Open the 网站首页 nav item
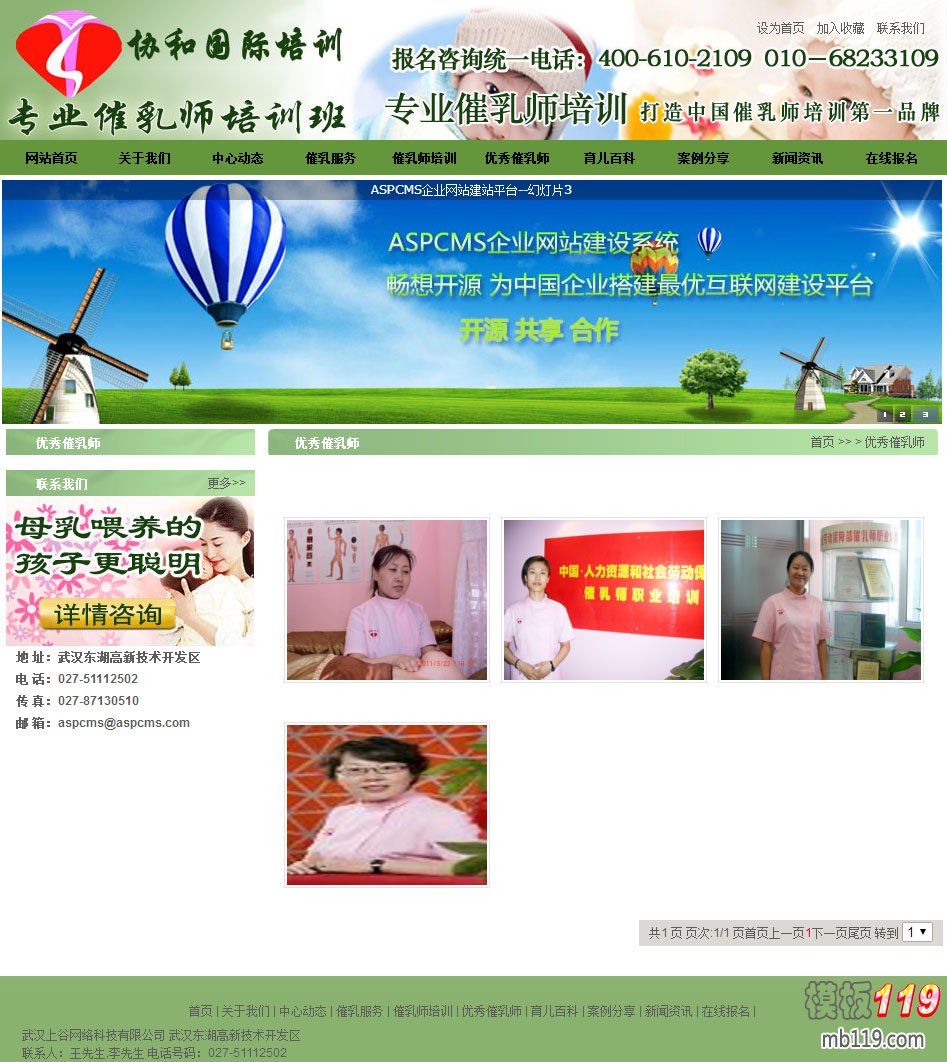The height and width of the screenshot is (1062, 947). coord(51,158)
